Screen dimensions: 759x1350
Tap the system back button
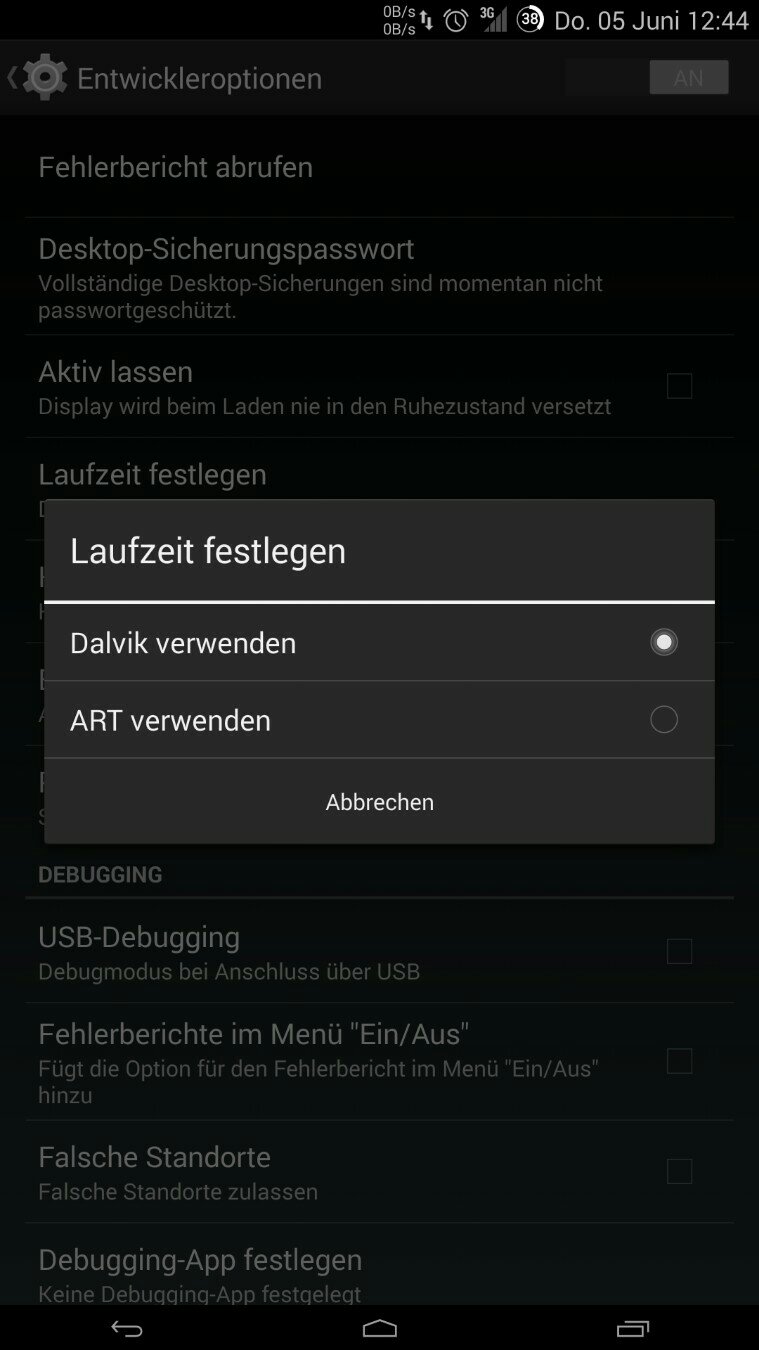[x=127, y=1328]
